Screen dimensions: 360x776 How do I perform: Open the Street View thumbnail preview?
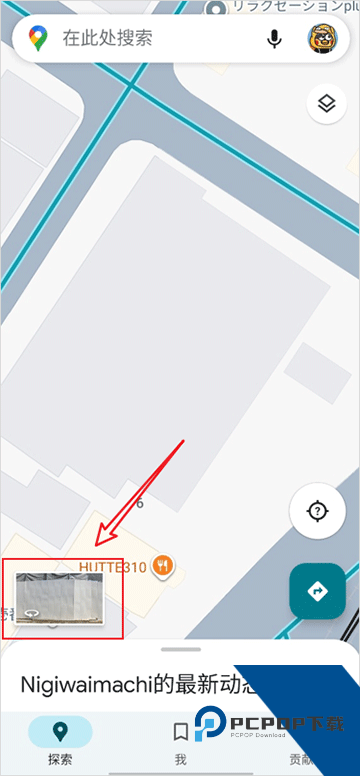(x=59, y=598)
